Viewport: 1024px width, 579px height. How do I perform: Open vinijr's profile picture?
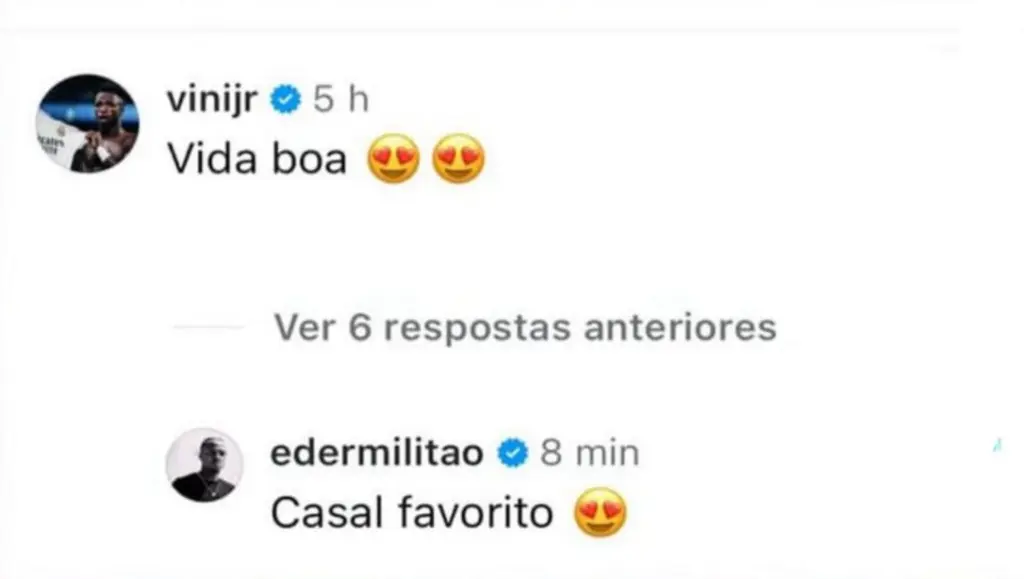coord(88,123)
